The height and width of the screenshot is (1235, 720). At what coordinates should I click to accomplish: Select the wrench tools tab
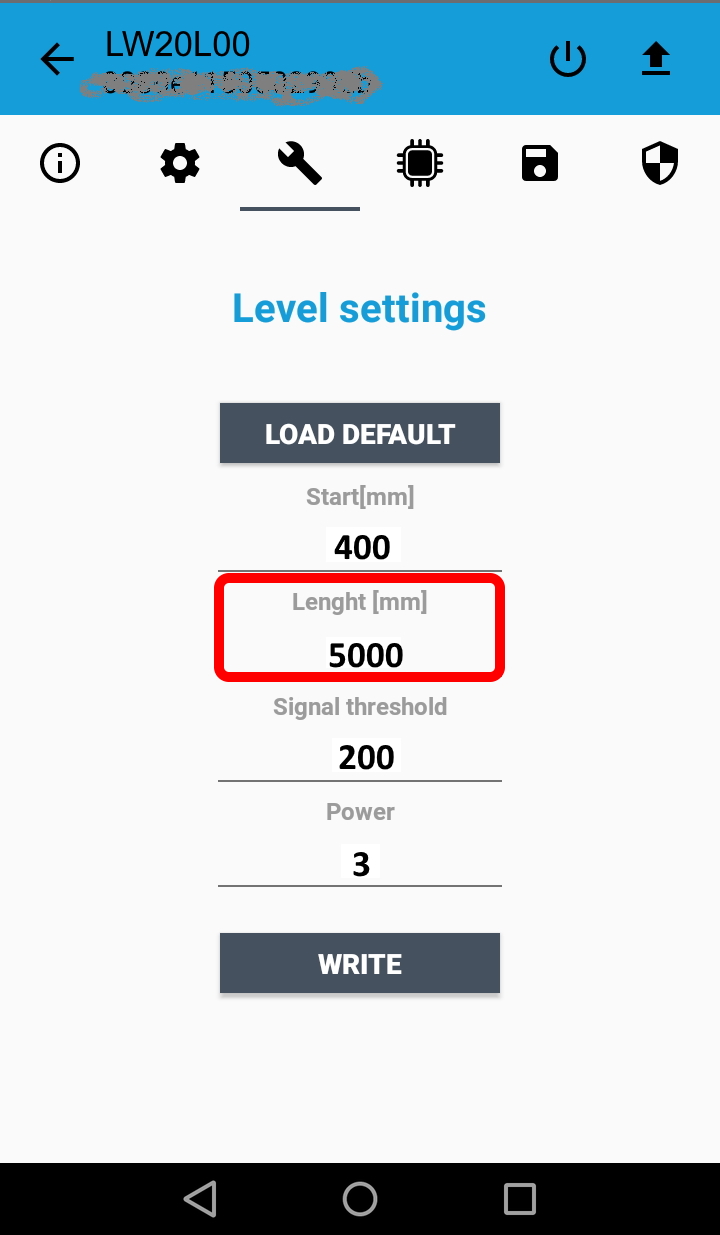tap(300, 163)
